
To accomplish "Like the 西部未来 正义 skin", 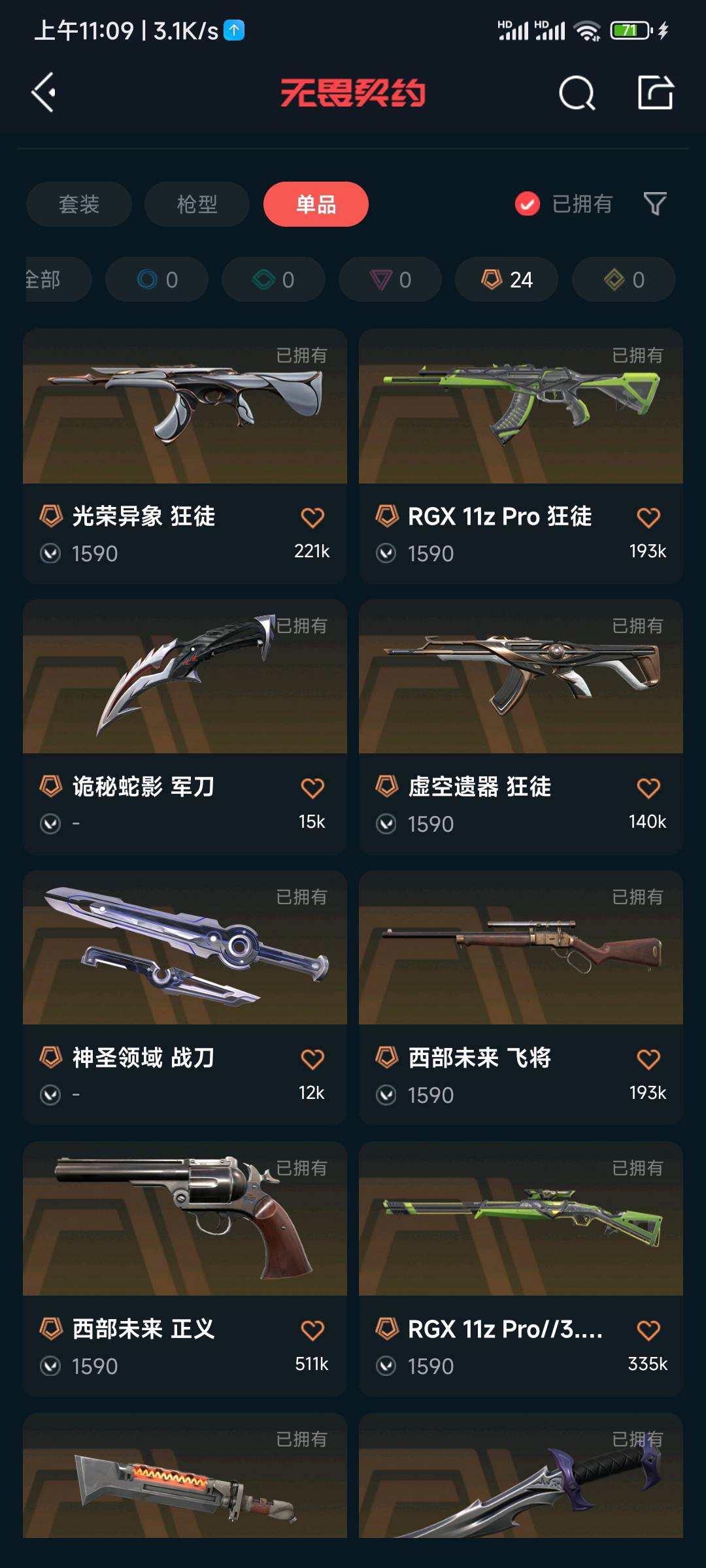I will coord(312,1330).
